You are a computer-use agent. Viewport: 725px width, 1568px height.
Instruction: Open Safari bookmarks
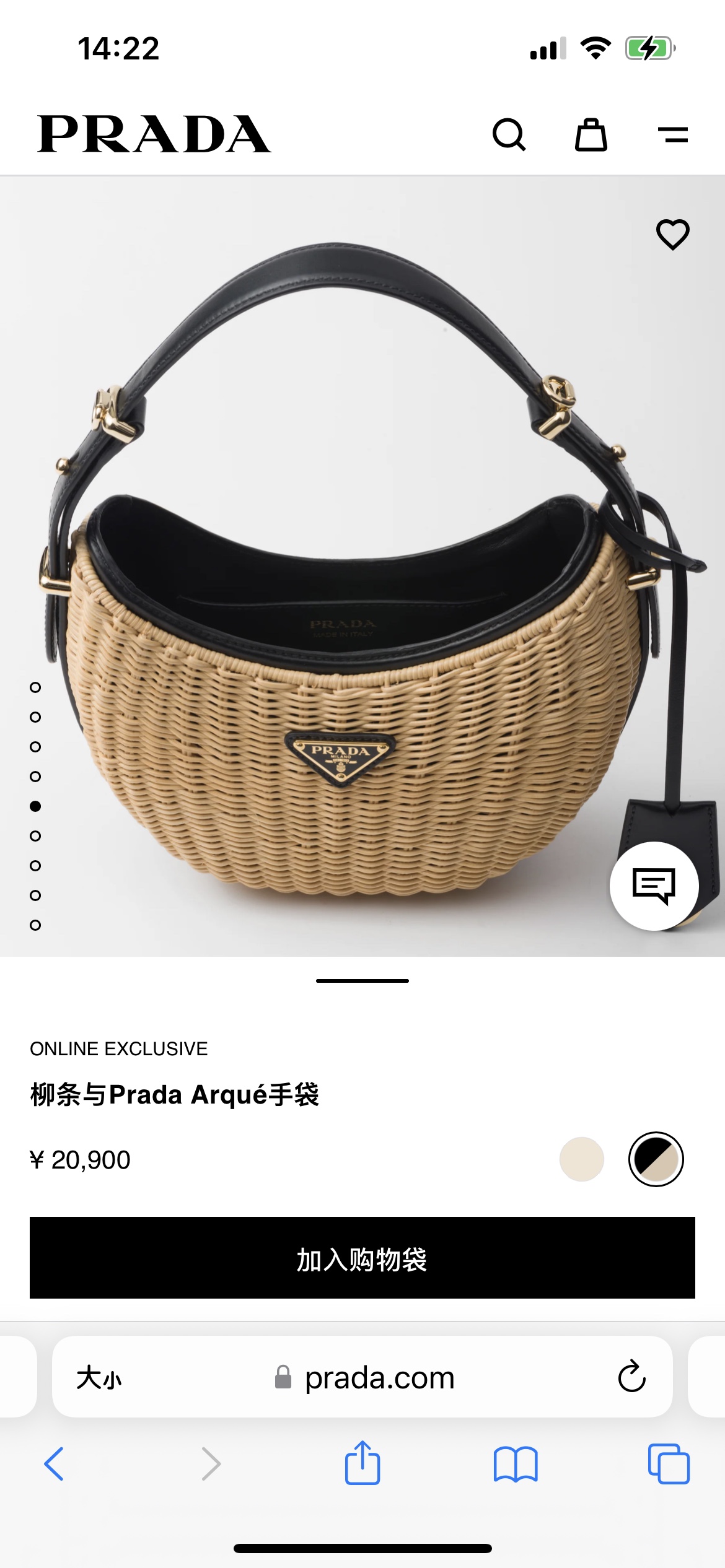pos(516,1465)
